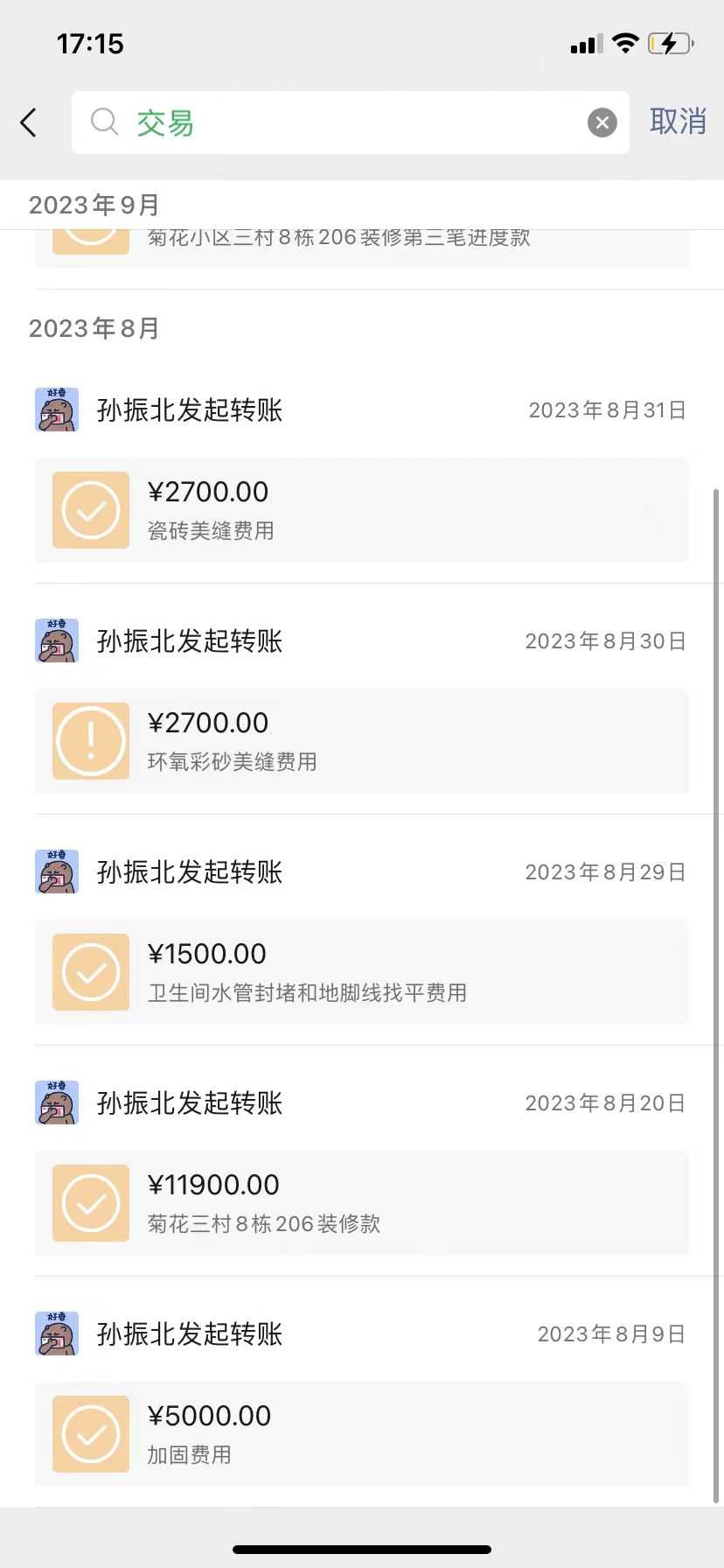Tap 取消 to cancel search
This screenshot has height=1568, width=724.
(x=678, y=122)
